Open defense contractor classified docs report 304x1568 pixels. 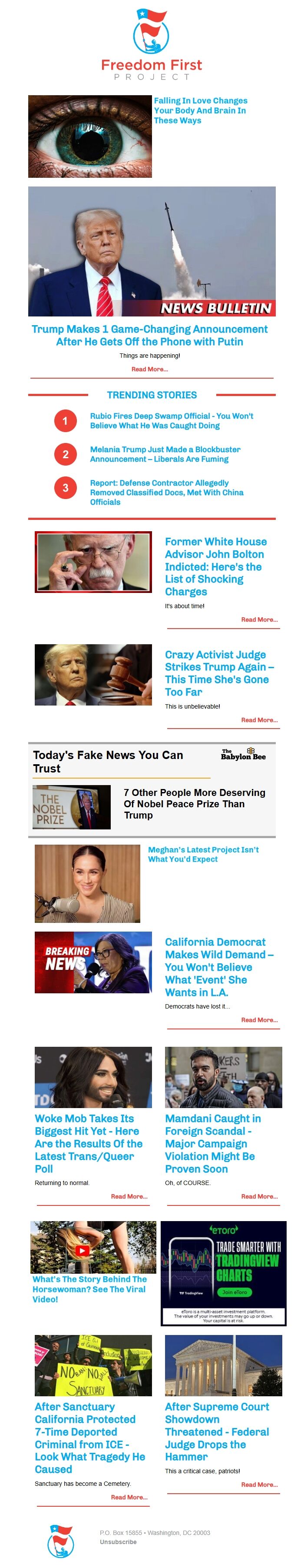[167, 493]
